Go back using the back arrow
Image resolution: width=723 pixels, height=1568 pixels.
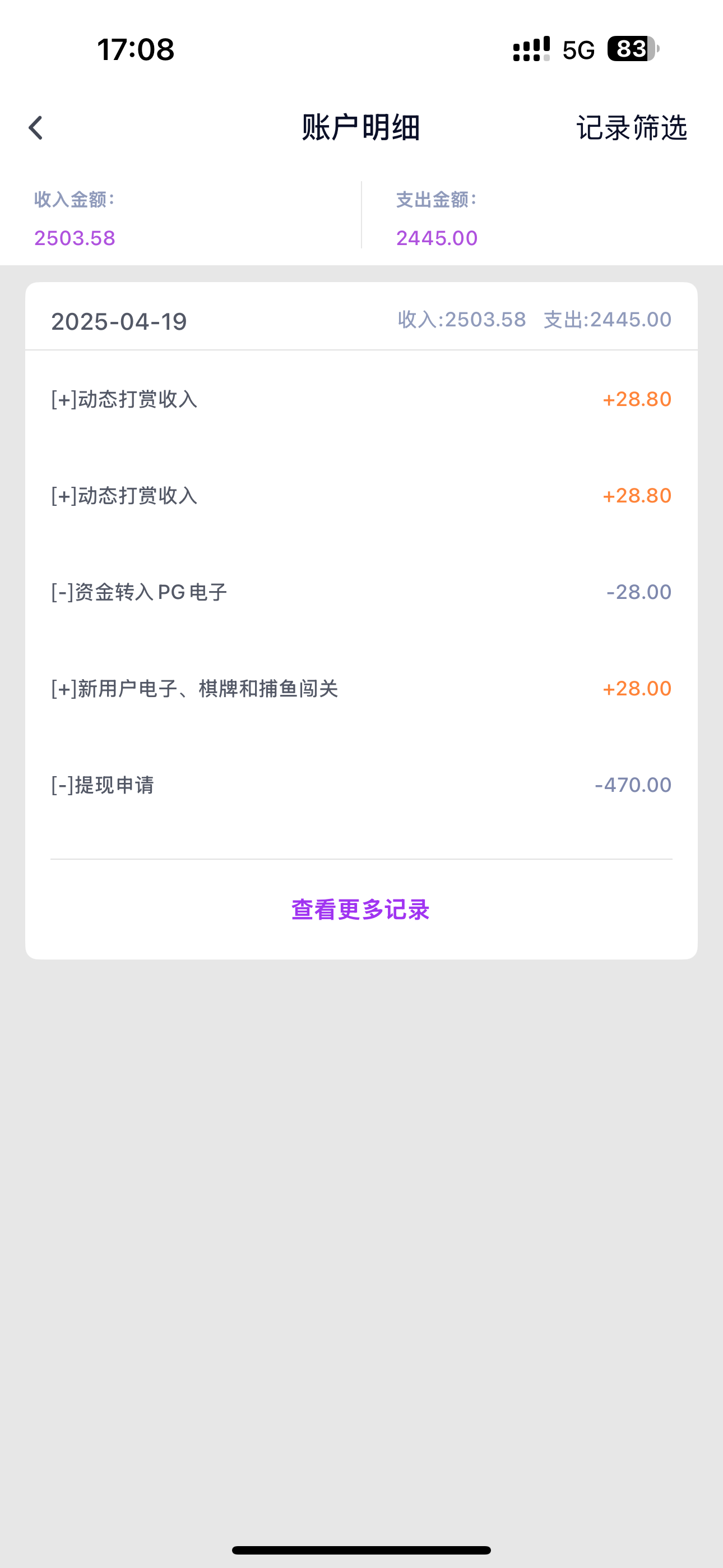[36, 128]
